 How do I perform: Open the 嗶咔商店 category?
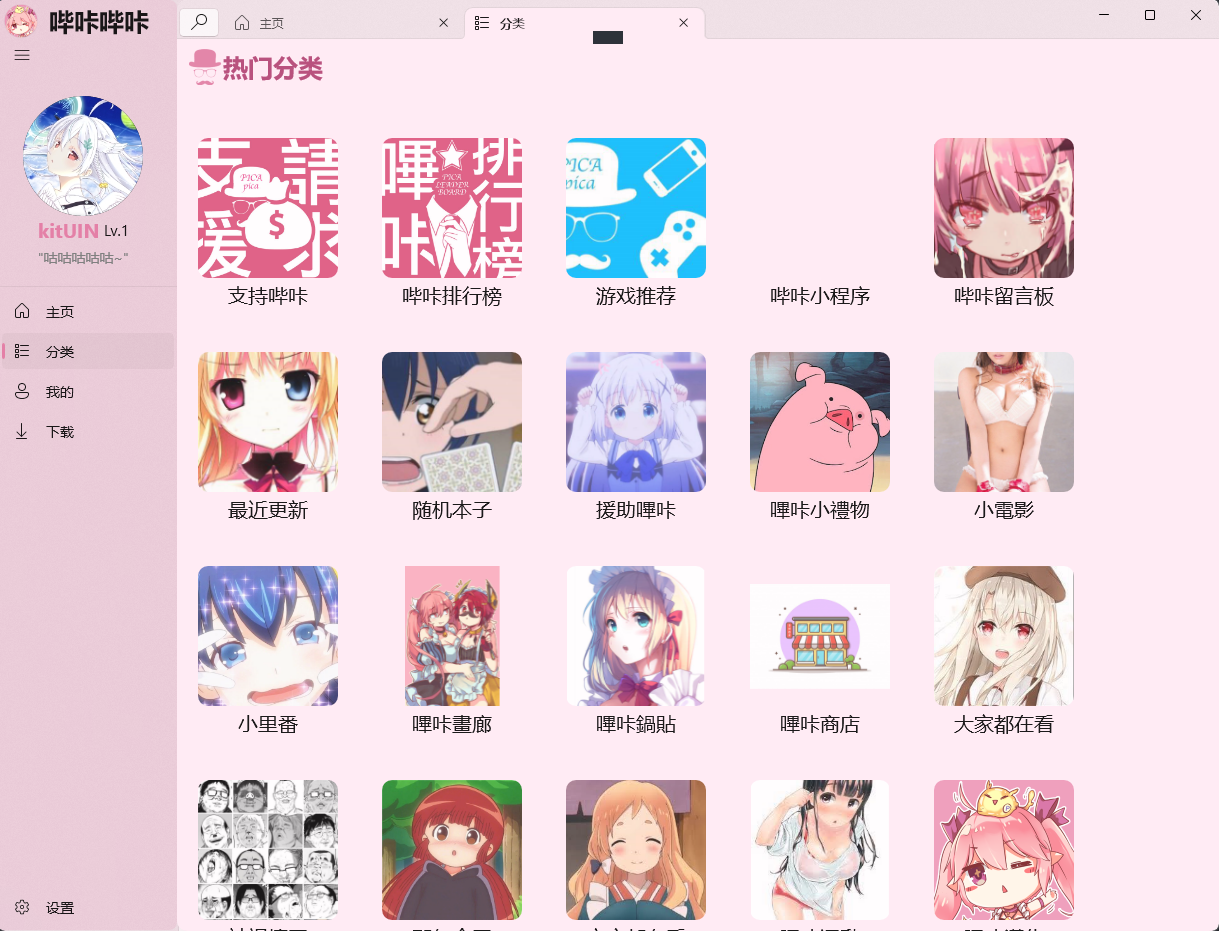click(x=820, y=636)
